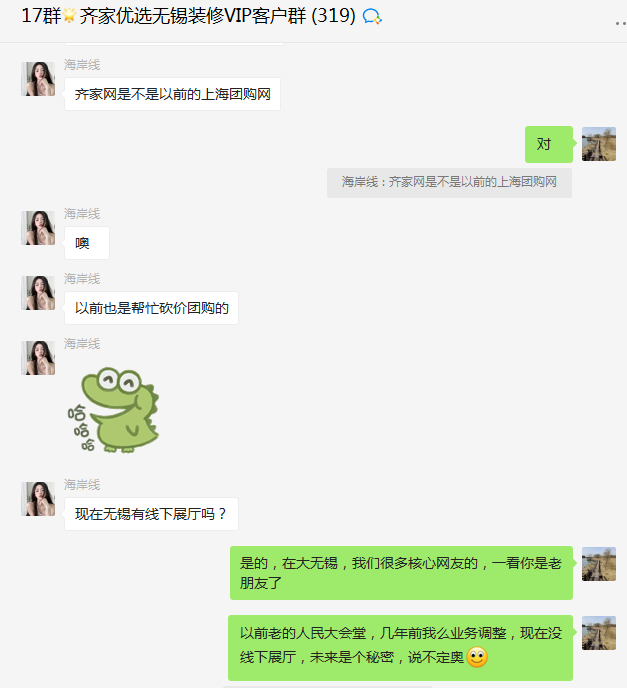
Task: Tap the quoted message 海岸线：齐家网是不是以前的上海团购网
Action: click(x=449, y=182)
